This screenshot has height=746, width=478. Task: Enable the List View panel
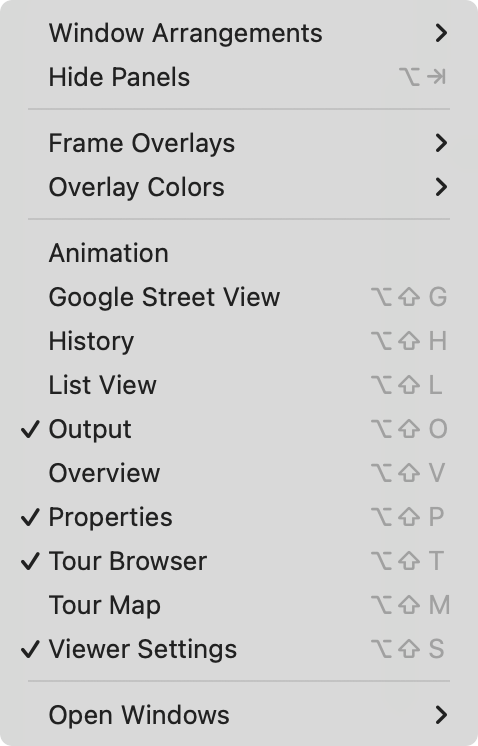point(239,384)
